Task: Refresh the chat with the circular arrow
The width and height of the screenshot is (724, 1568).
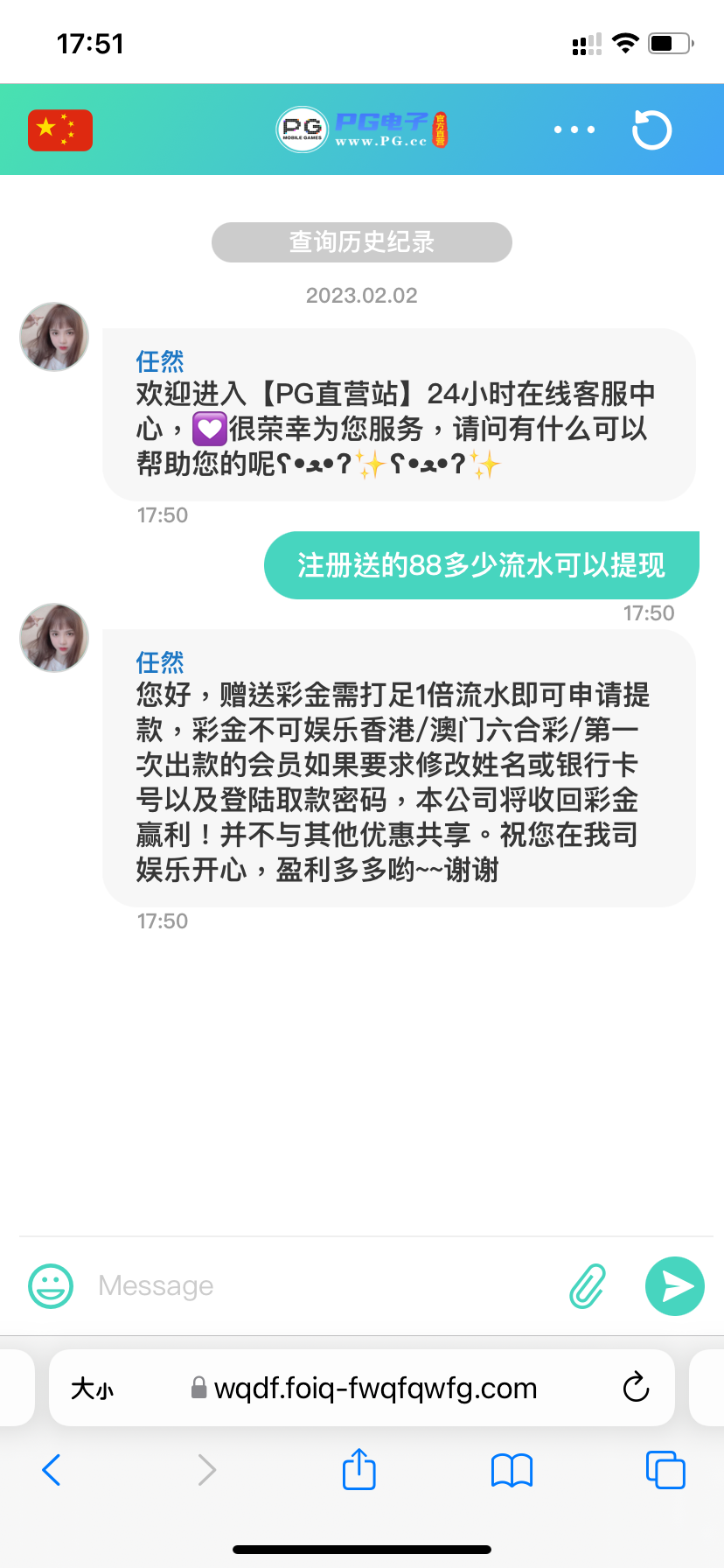Action: point(651,129)
